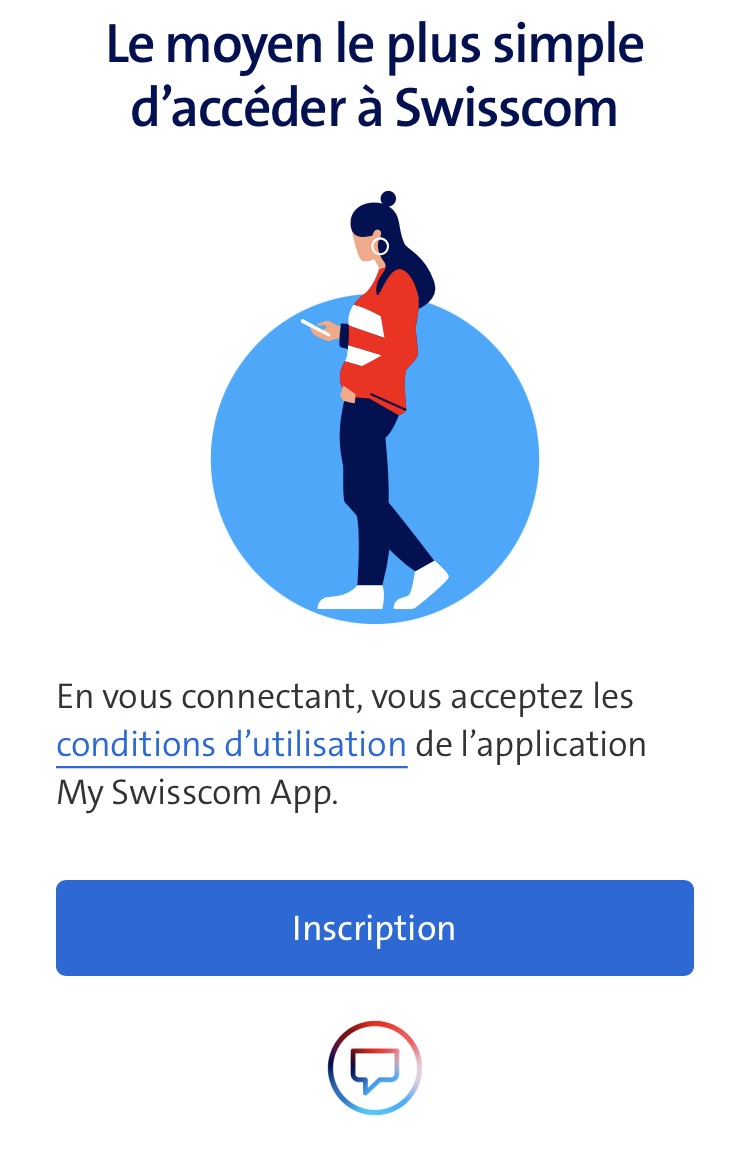The image size is (750, 1156).
Task: Open the chat support bubble icon
Action: (375, 1067)
